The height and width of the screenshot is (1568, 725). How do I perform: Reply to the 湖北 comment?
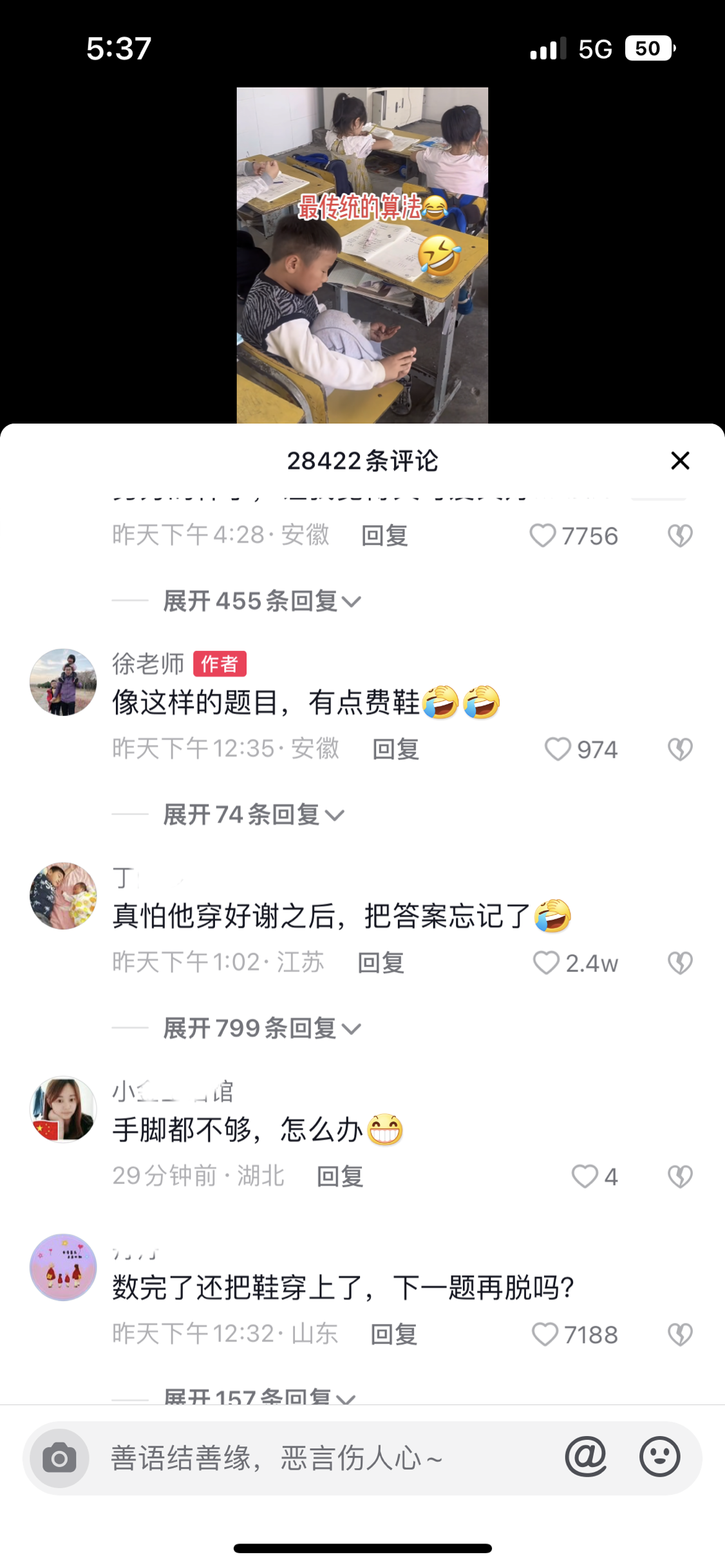click(x=340, y=1177)
